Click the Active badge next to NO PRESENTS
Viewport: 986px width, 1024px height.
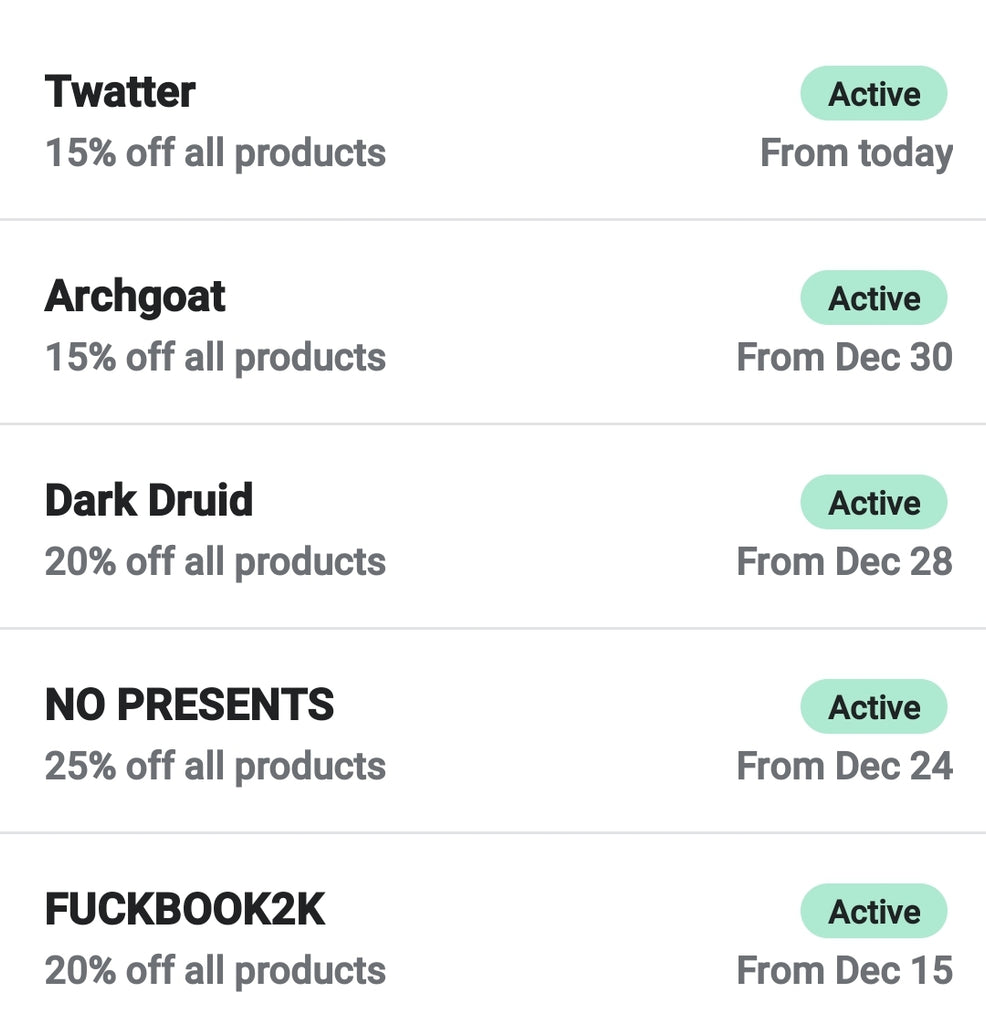[873, 706]
